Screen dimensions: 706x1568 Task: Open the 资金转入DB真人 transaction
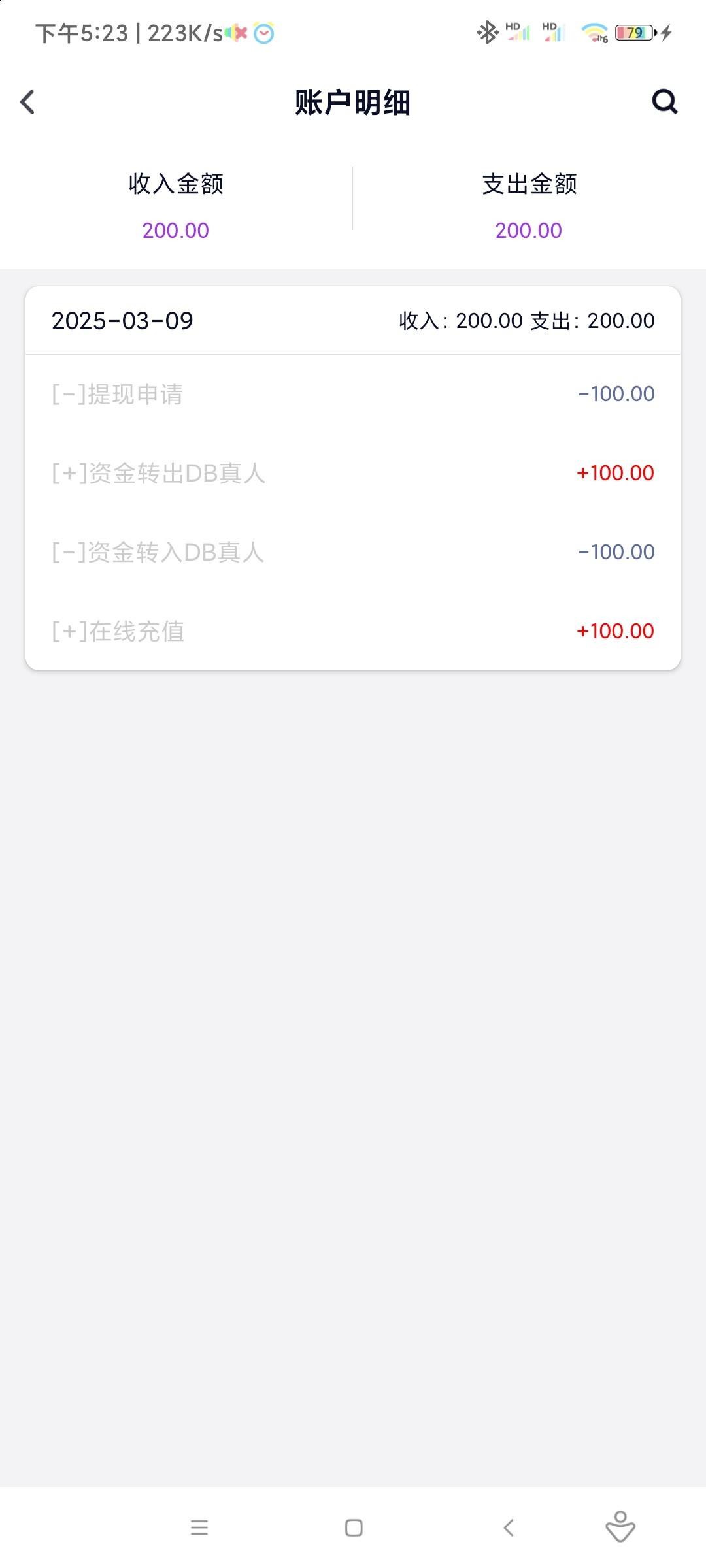coord(353,552)
